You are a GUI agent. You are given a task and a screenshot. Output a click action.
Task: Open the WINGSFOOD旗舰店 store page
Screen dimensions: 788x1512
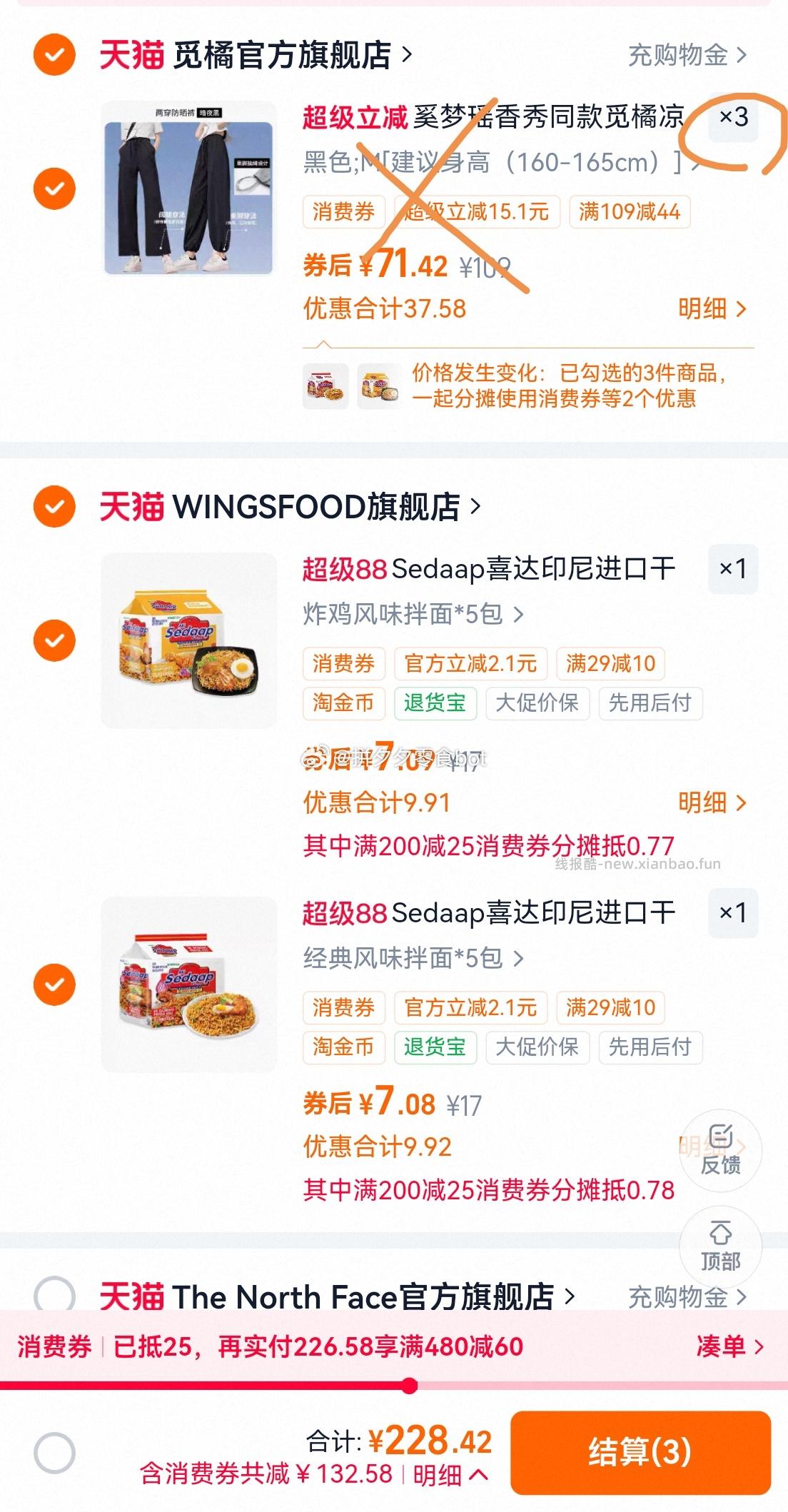coord(316,507)
